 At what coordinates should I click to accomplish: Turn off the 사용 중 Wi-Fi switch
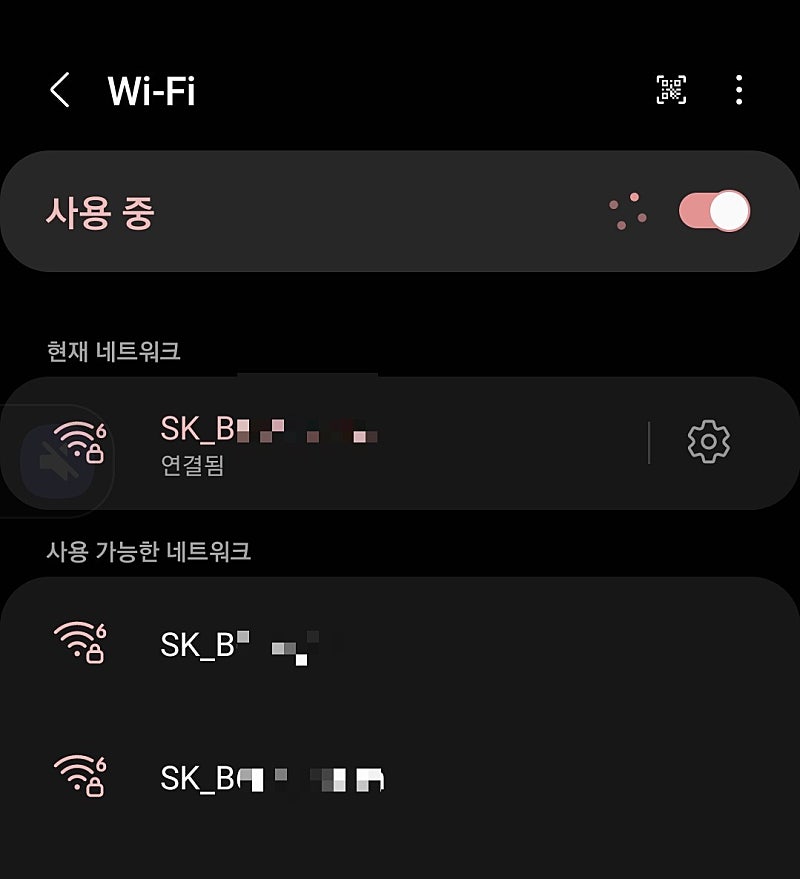713,211
